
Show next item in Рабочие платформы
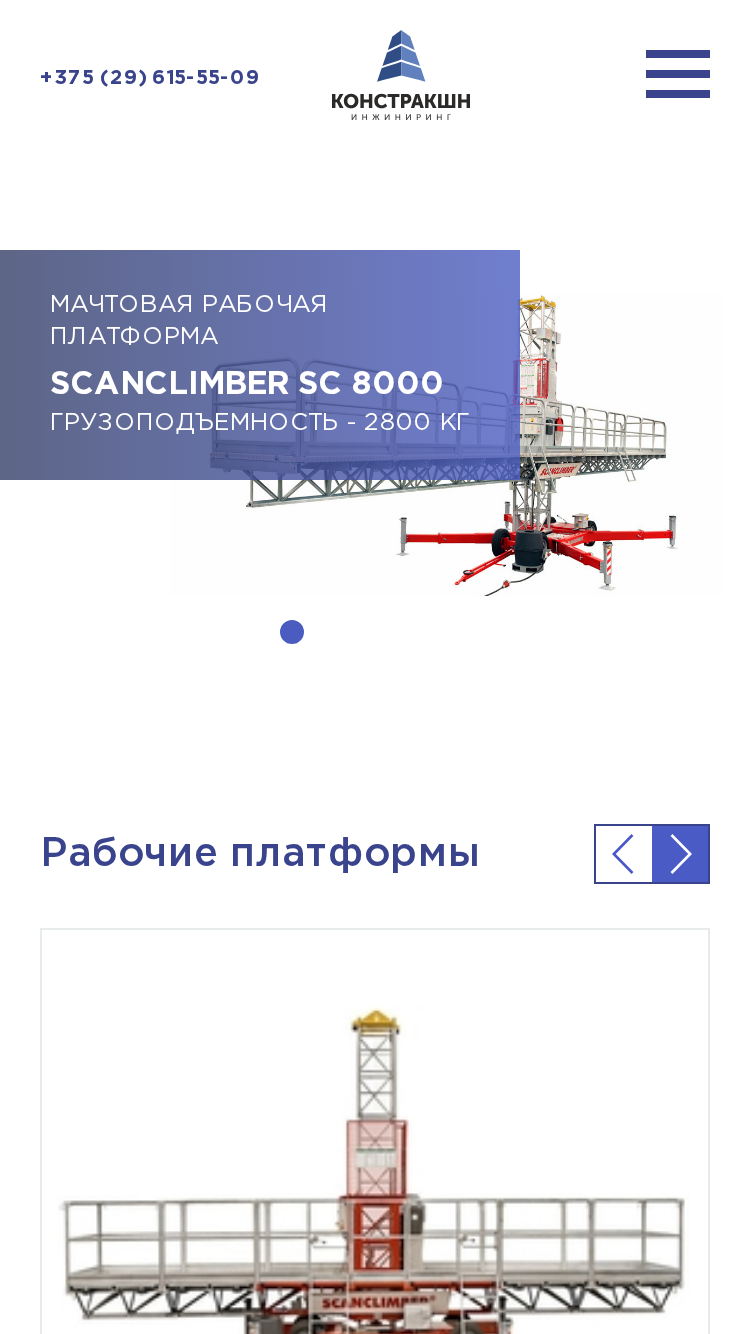[x=681, y=854]
